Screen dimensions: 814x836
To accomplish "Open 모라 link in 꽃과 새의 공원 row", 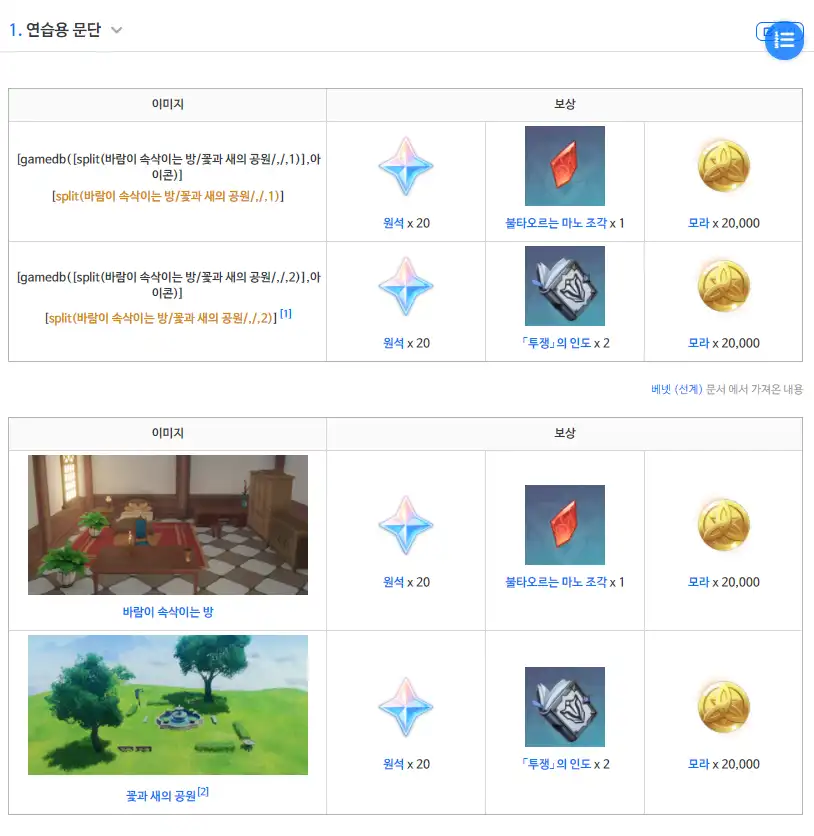I will pyautogui.click(x=698, y=764).
